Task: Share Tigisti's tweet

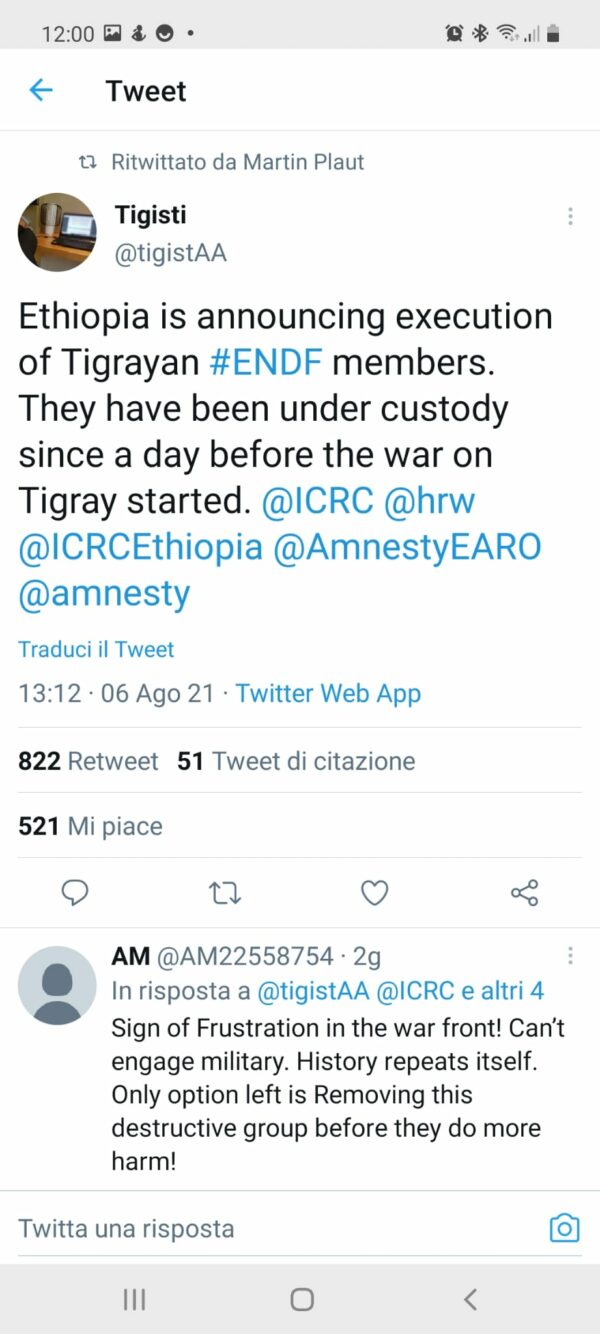Action: pyautogui.click(x=524, y=892)
